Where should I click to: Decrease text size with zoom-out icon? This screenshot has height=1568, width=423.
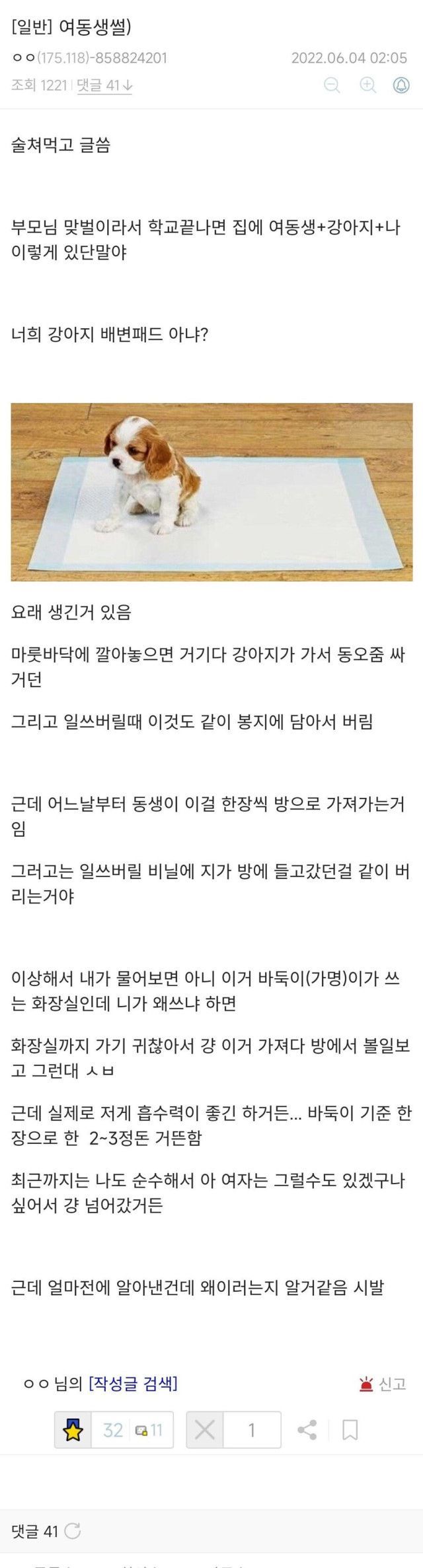[332, 85]
